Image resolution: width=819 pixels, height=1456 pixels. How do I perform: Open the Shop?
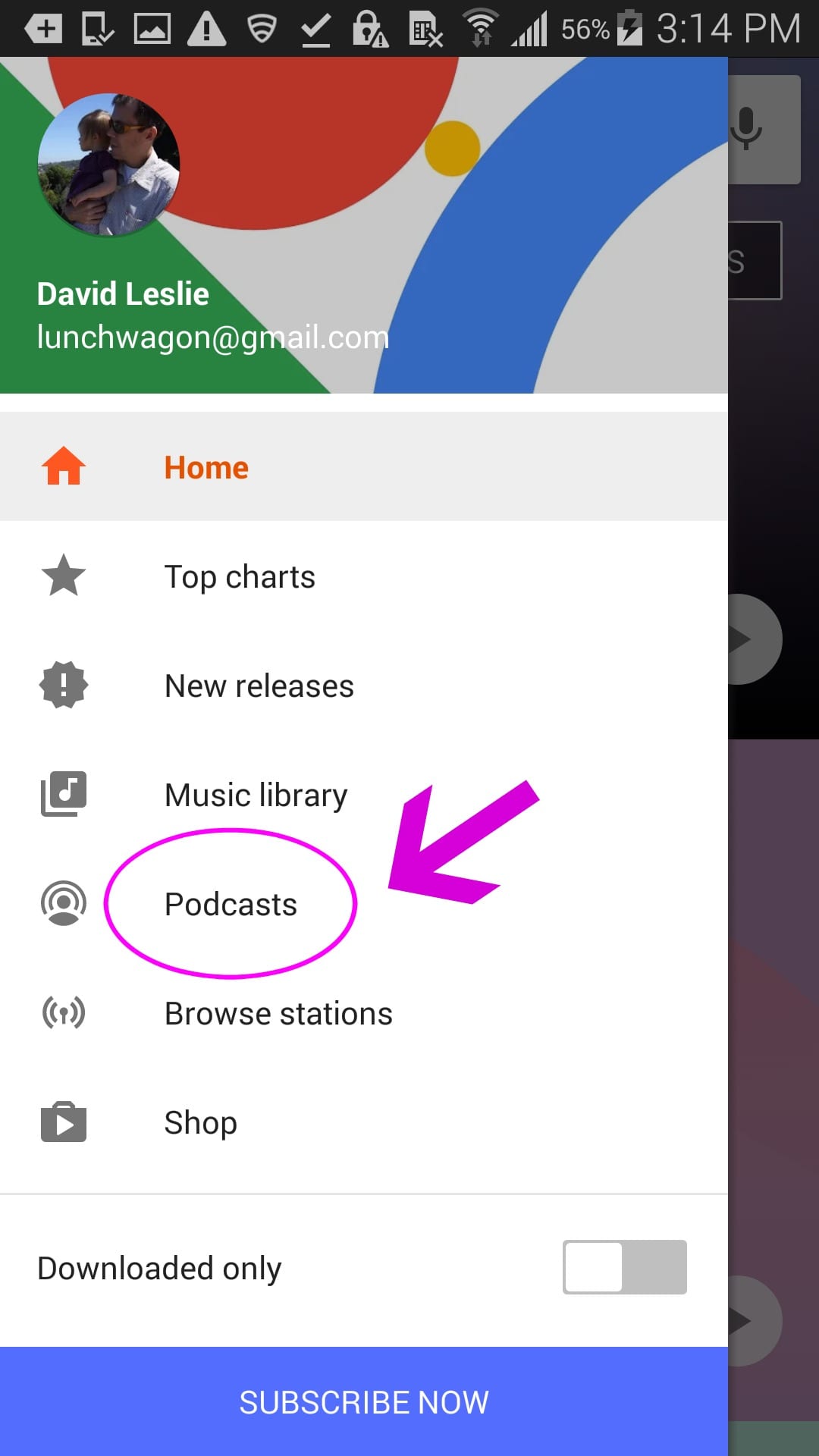click(201, 1122)
